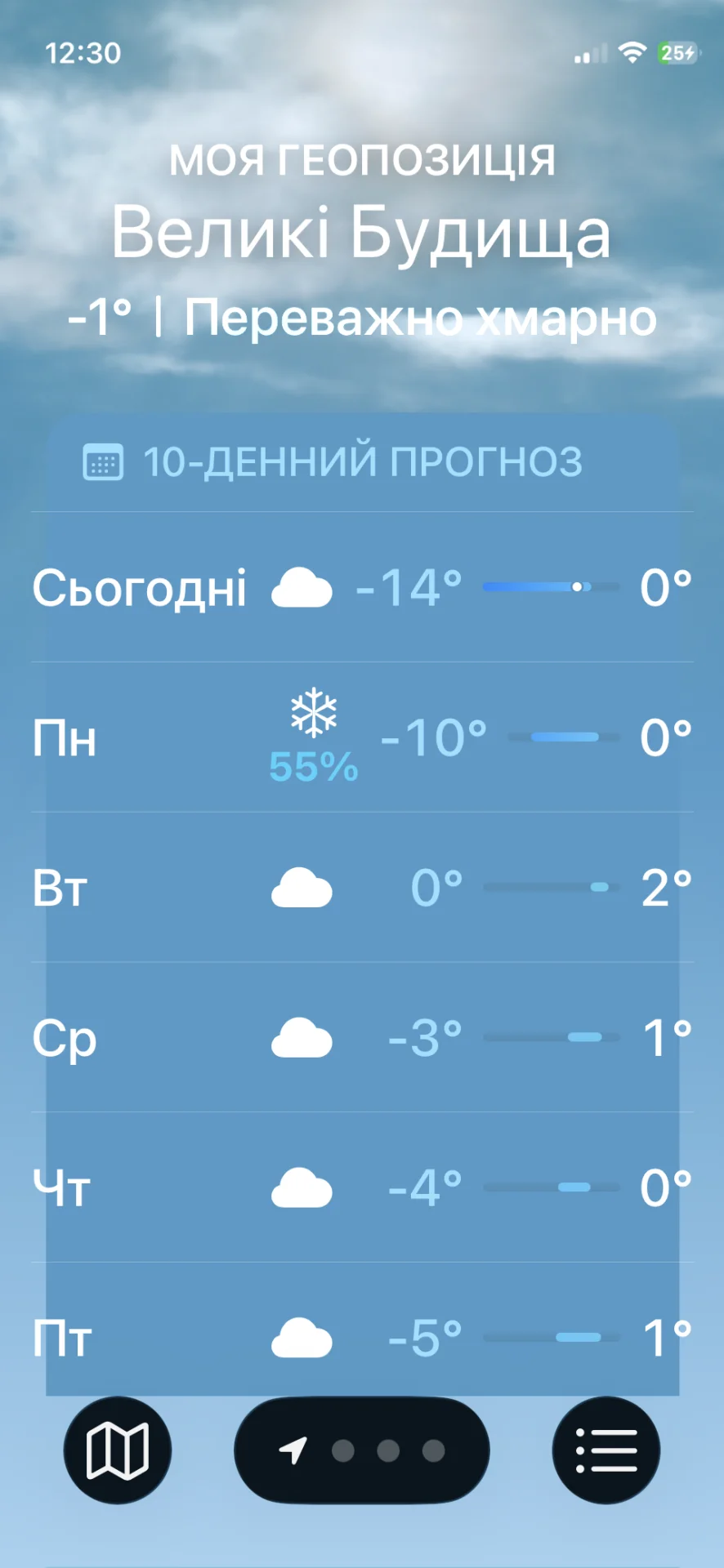Open Tuesday (Вт) forecast row

(x=362, y=888)
